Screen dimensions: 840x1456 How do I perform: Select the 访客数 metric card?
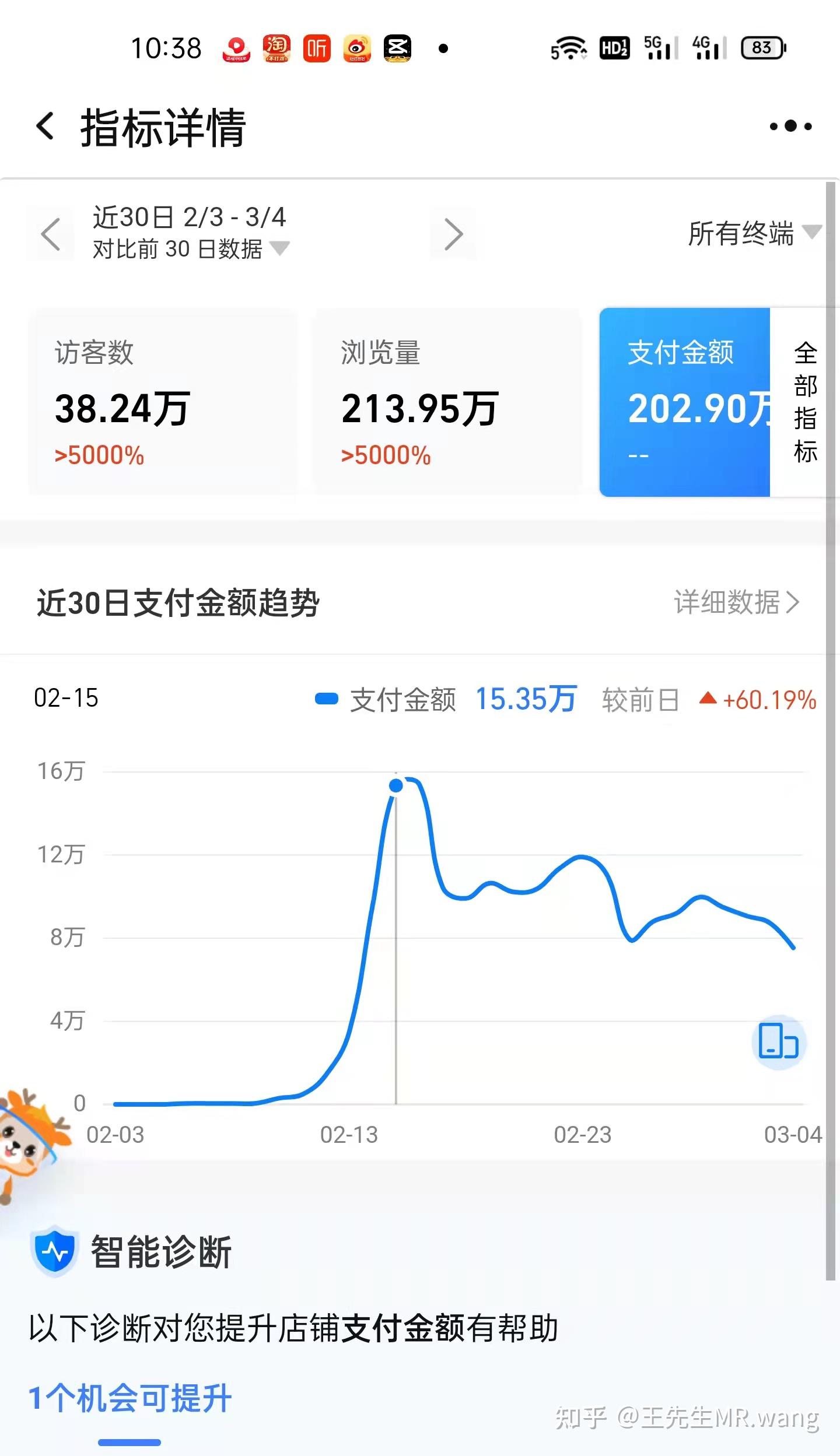point(163,402)
